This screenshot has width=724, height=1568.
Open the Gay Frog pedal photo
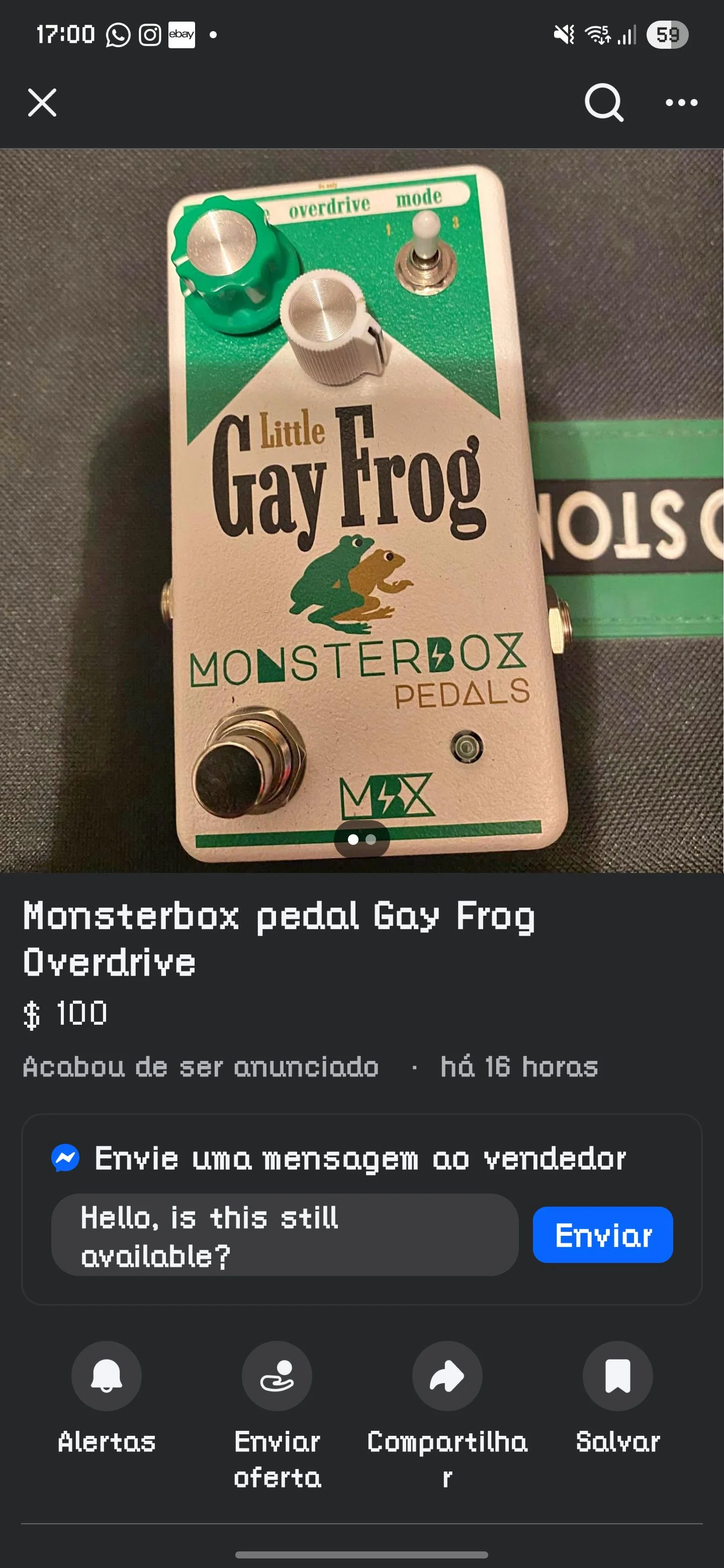coord(361,510)
